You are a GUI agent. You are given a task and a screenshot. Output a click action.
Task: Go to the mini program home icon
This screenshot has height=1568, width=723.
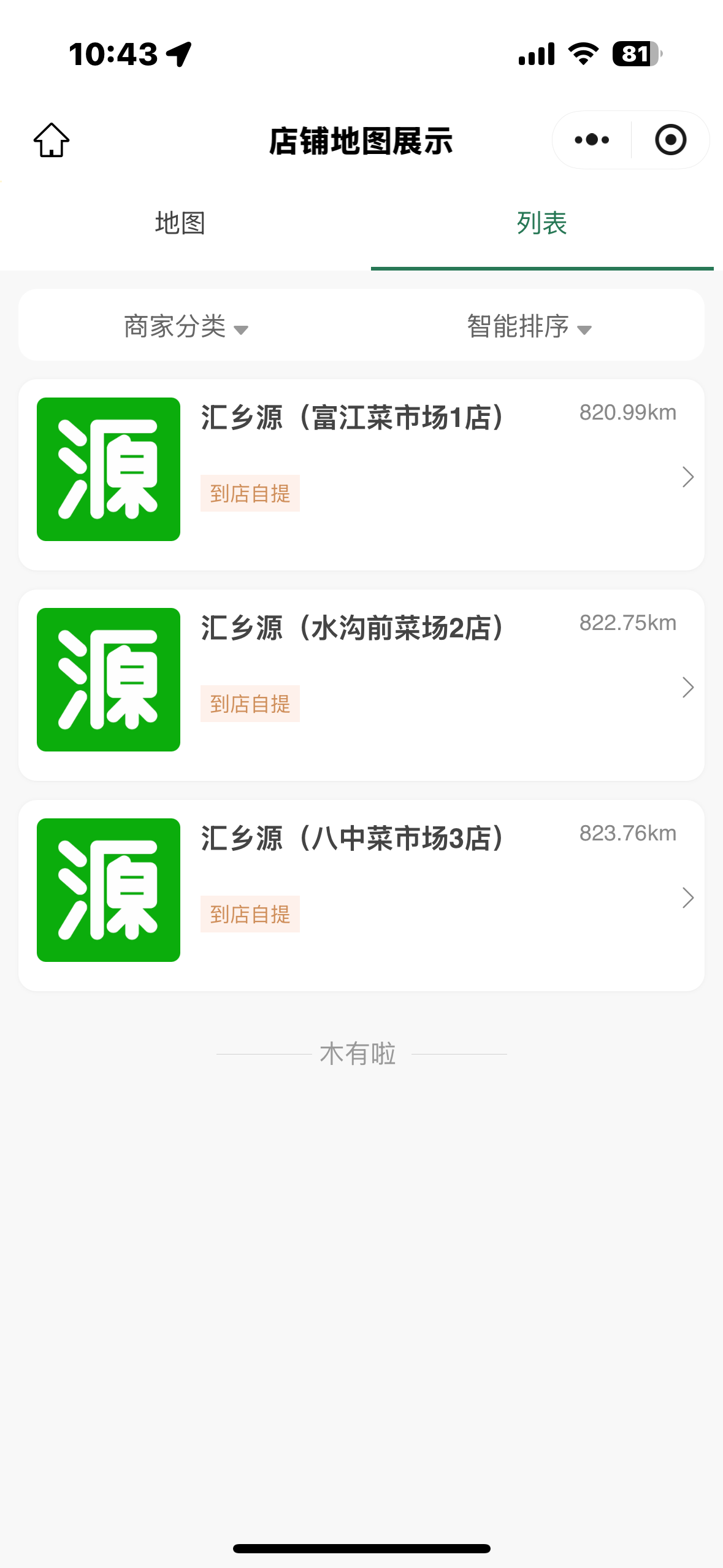[52, 140]
